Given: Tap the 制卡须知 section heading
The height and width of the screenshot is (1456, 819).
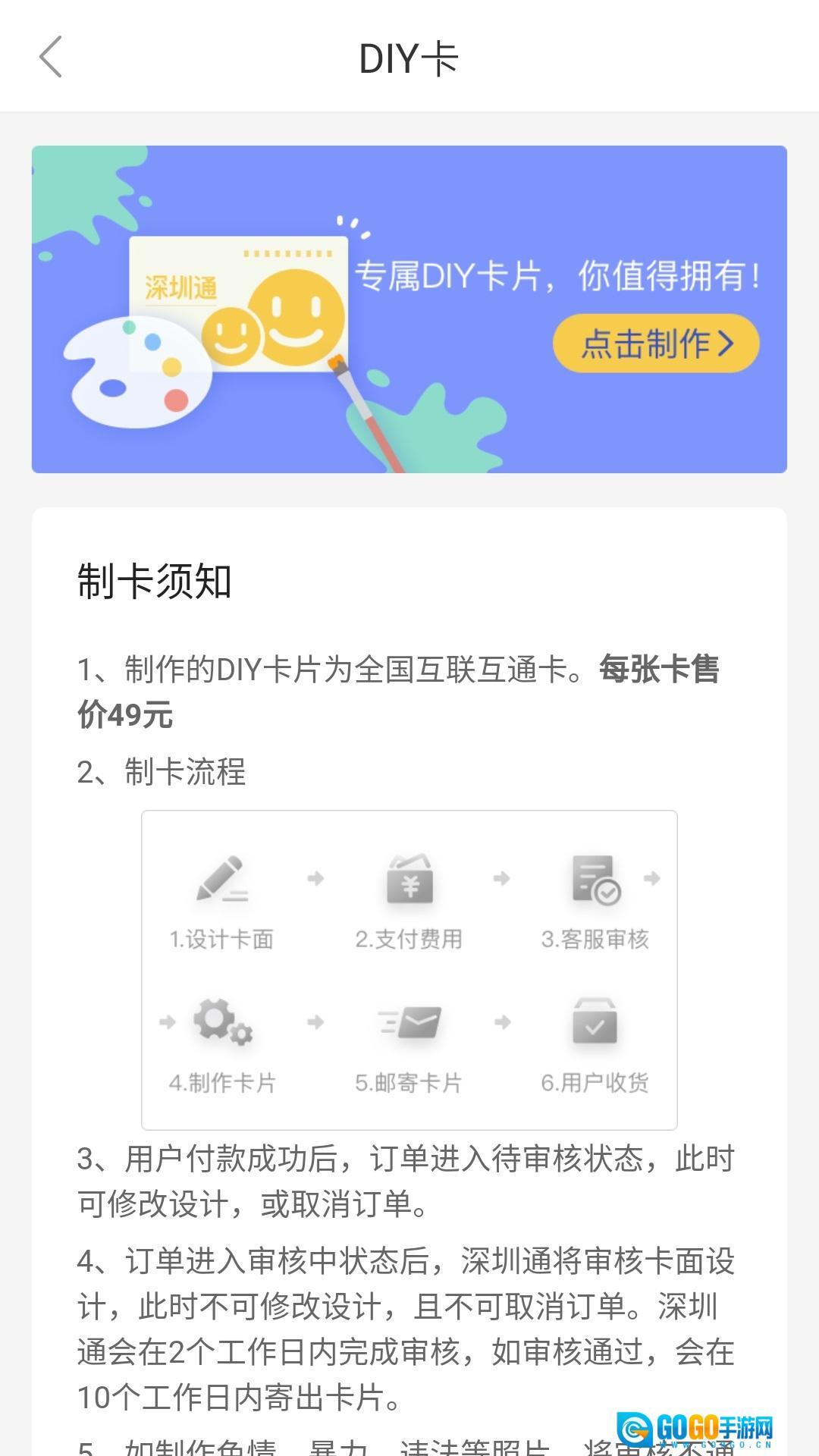Looking at the screenshot, I should pyautogui.click(x=152, y=580).
